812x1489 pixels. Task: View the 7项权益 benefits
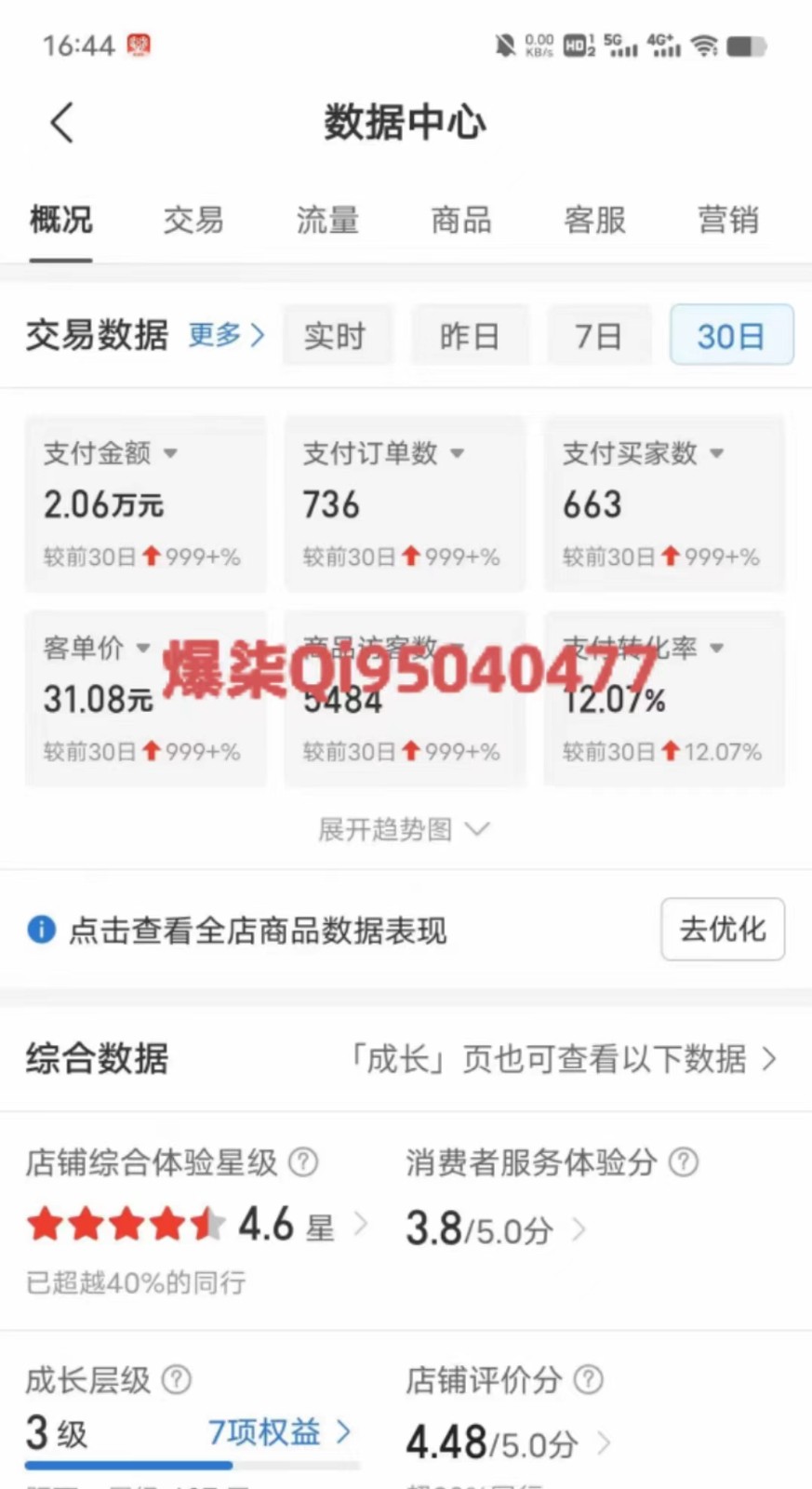point(279,1432)
